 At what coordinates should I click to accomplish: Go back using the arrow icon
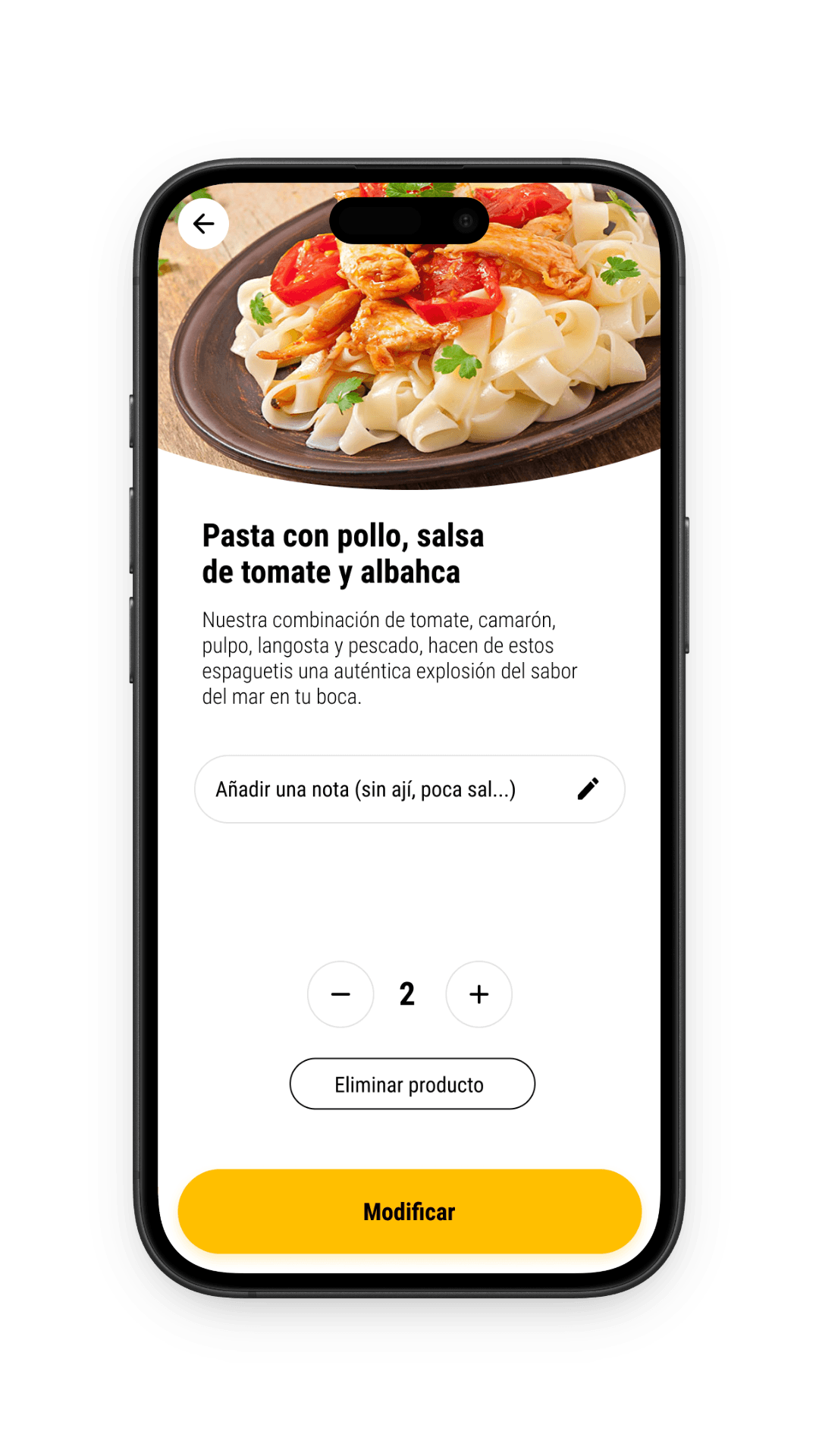[x=203, y=224]
